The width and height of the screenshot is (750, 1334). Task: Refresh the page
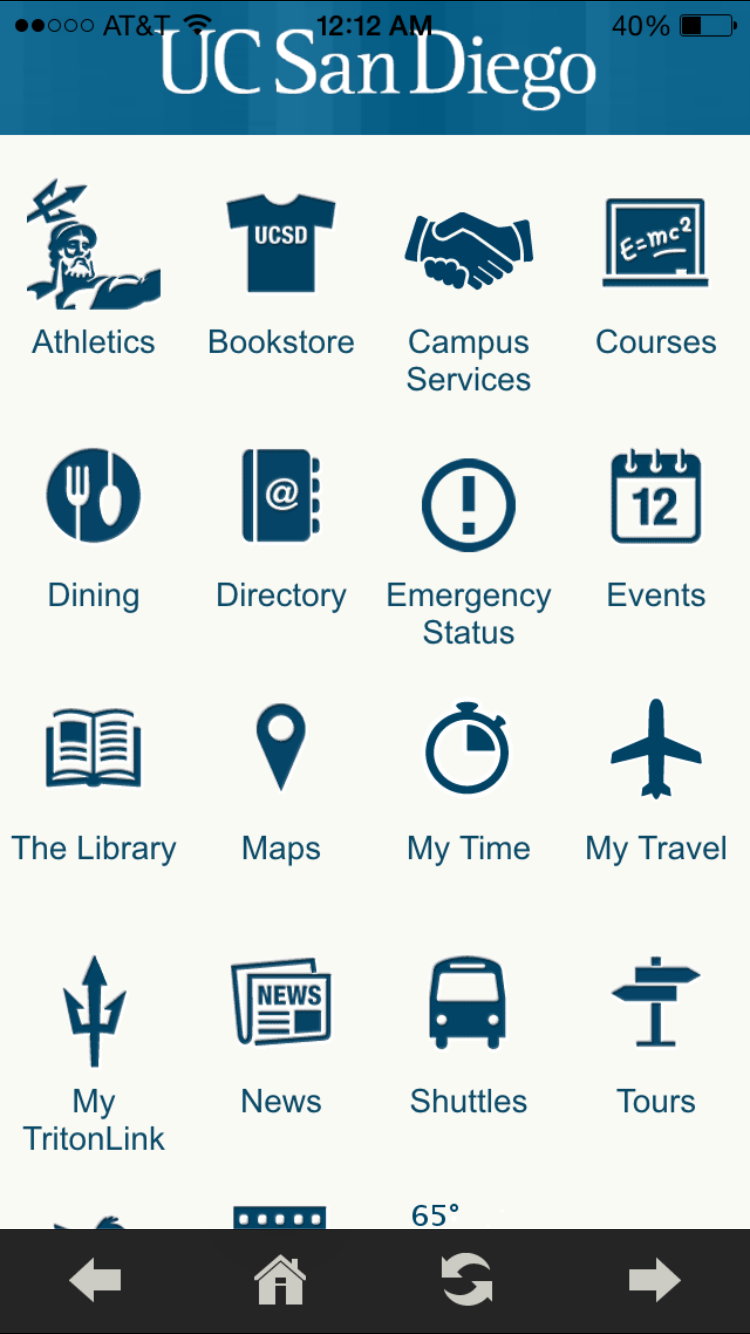pos(467,1281)
